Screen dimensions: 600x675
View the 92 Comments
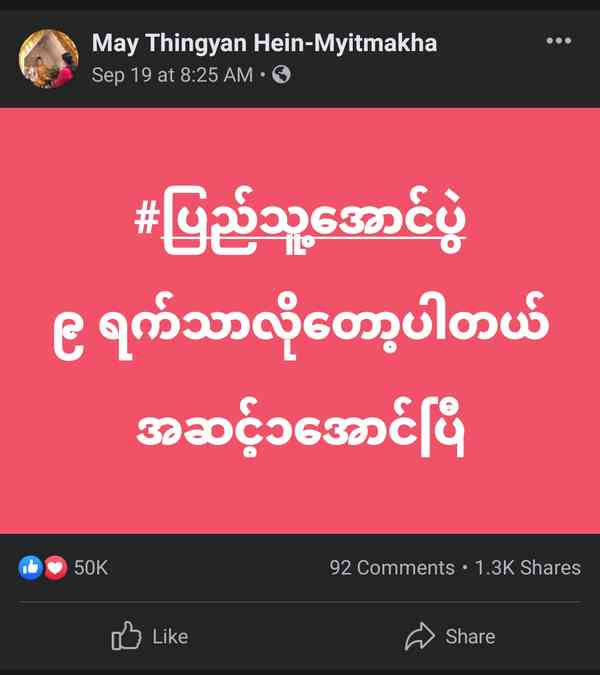pyautogui.click(x=392, y=567)
